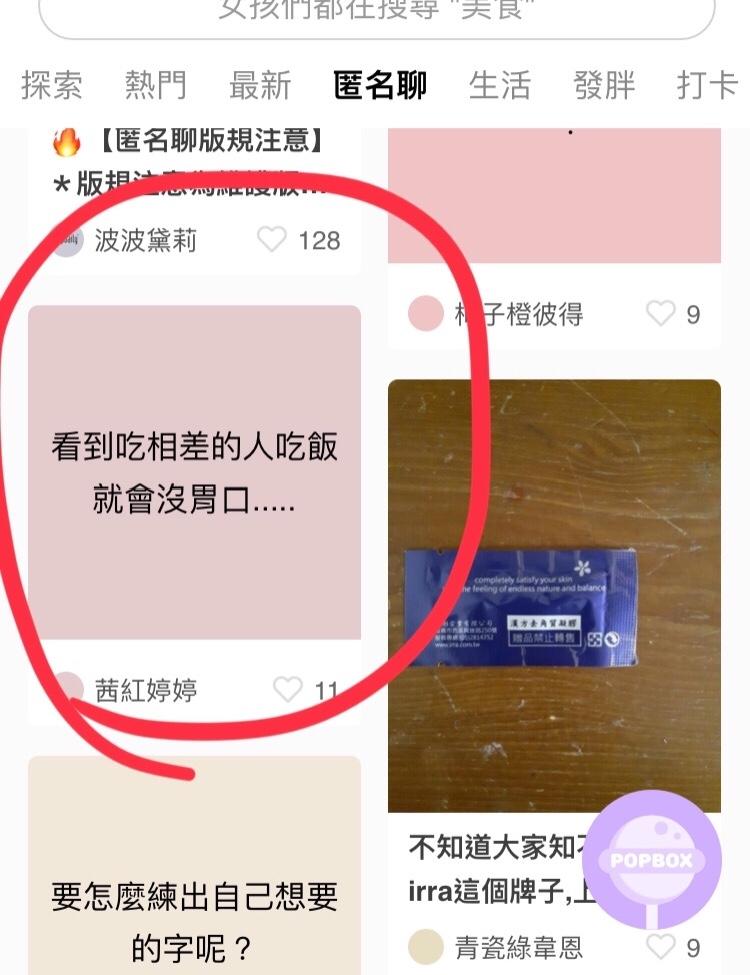Switch to the 打卡 tab
This screenshot has height=975, width=750.
pos(706,86)
